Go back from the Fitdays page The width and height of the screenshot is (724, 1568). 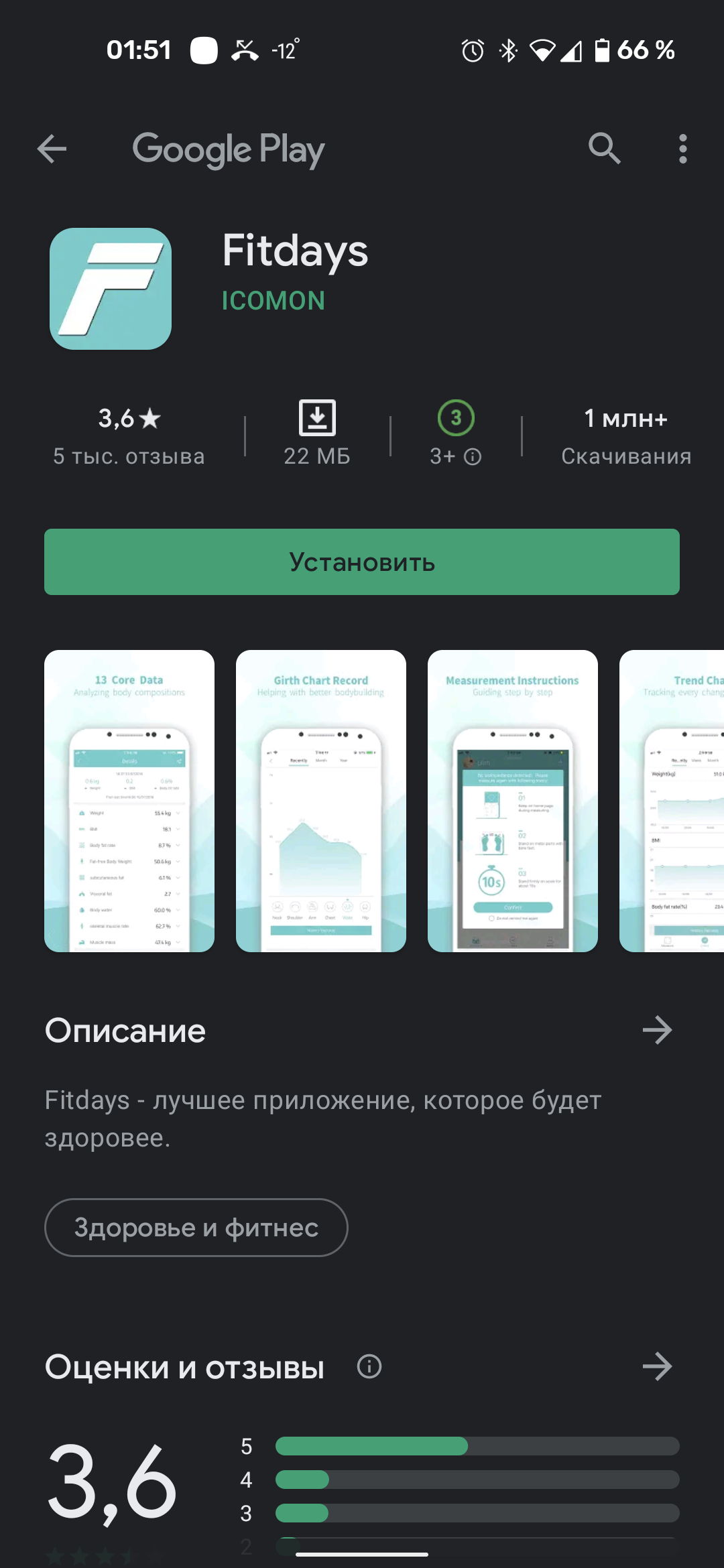pos(52,149)
